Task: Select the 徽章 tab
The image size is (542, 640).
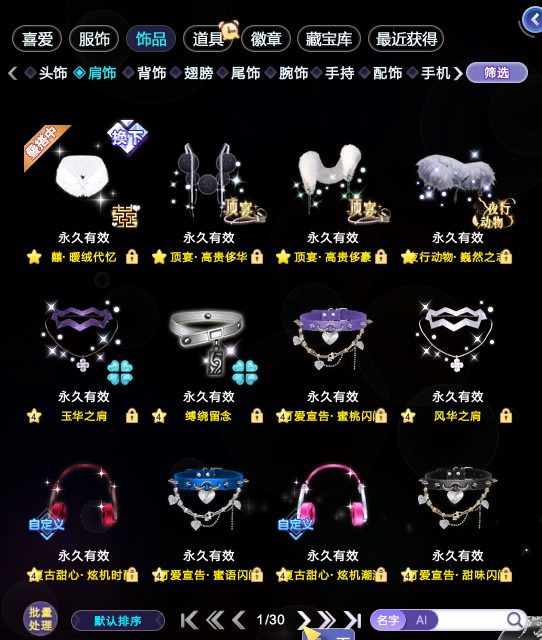Action: click(x=266, y=39)
